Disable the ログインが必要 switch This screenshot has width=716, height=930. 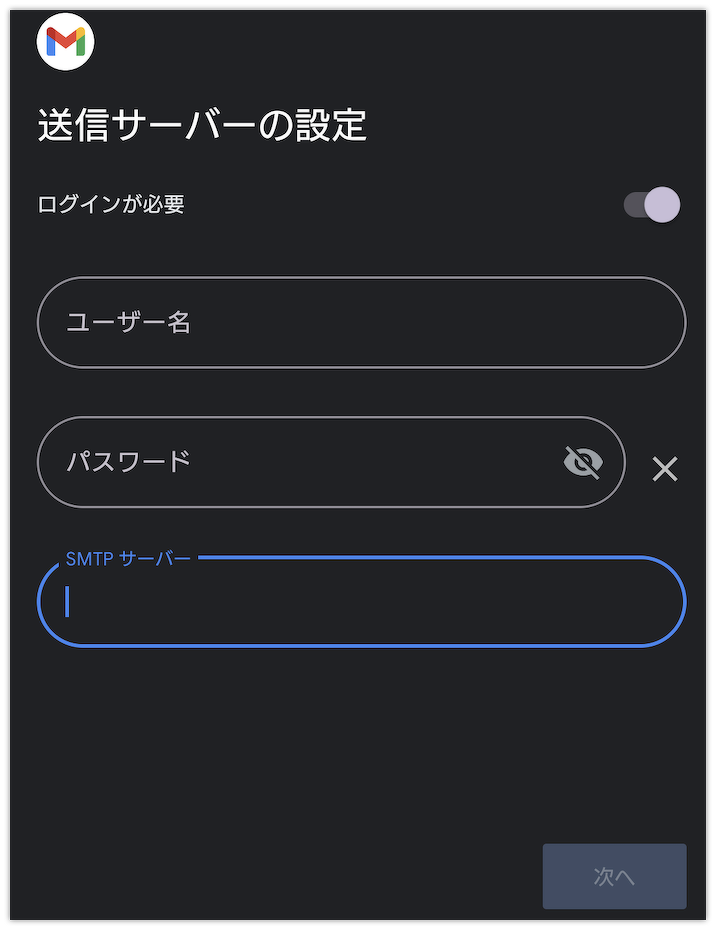(x=652, y=205)
